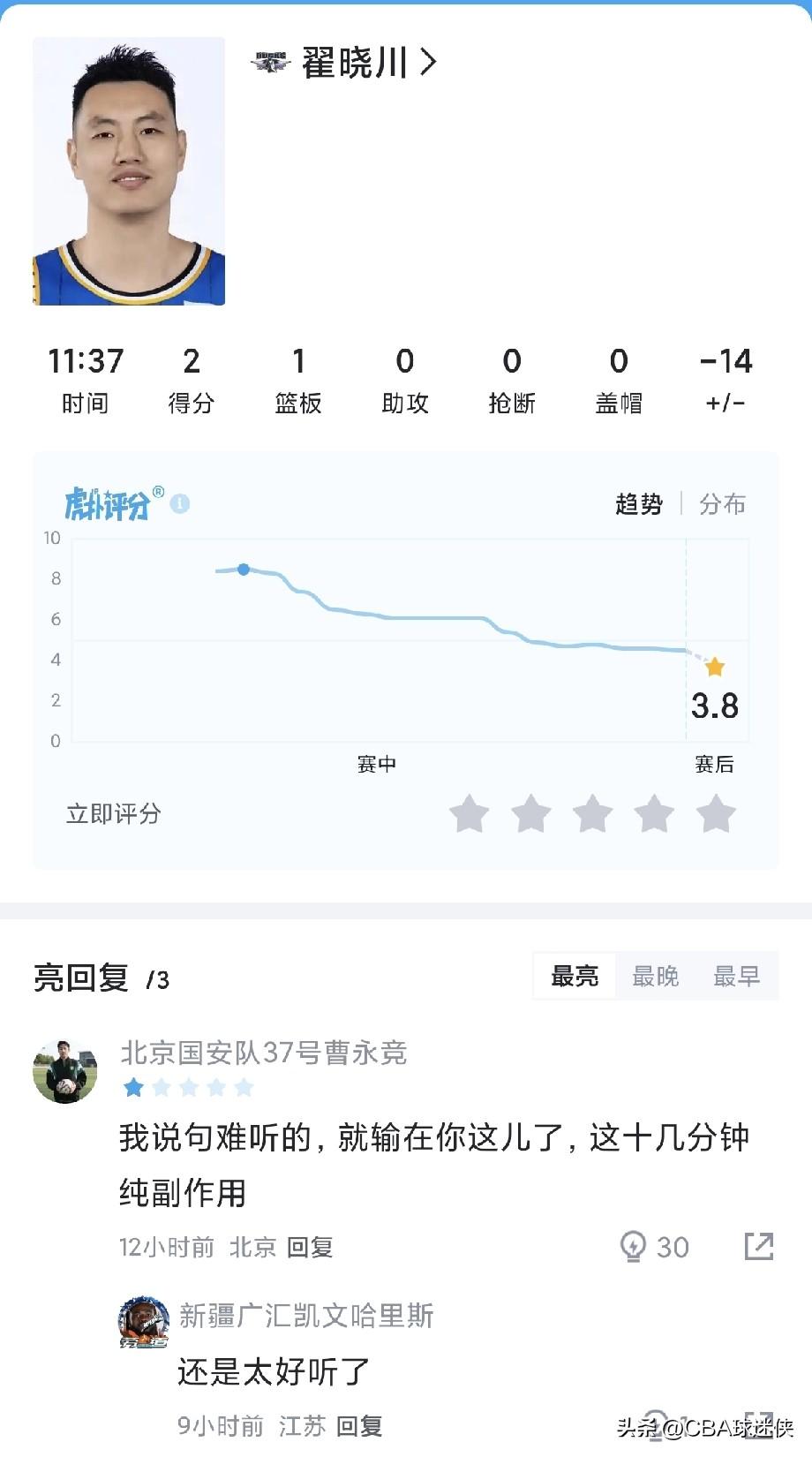812x1457 pixels.
Task: Light up the comment with 30 likes
Action: coord(634,1246)
